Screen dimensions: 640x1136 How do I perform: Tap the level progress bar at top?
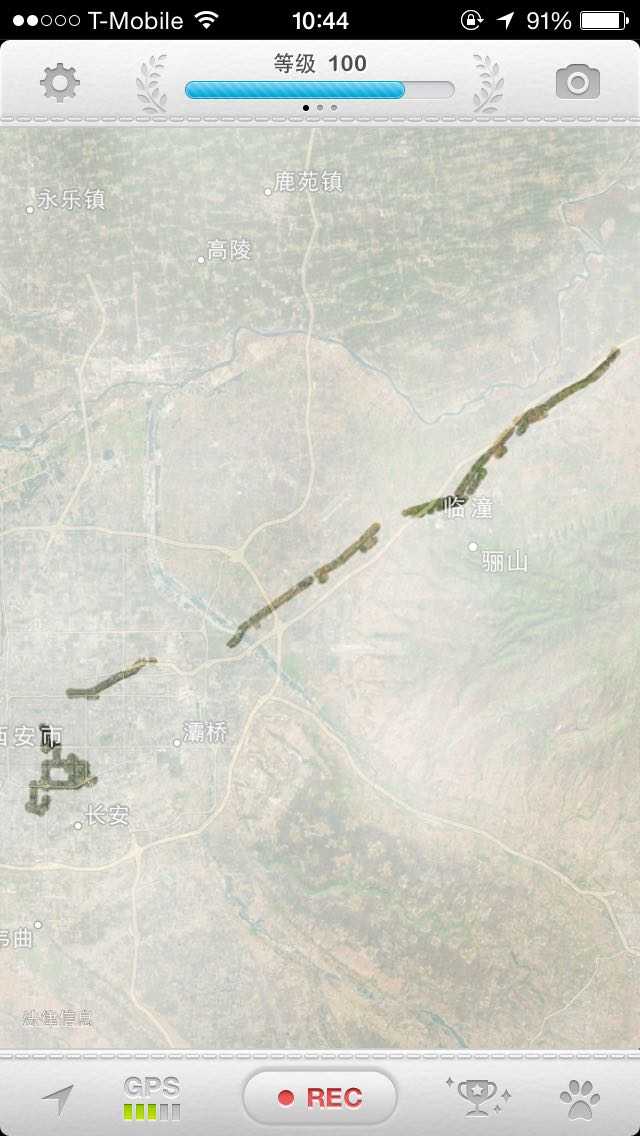(x=319, y=90)
